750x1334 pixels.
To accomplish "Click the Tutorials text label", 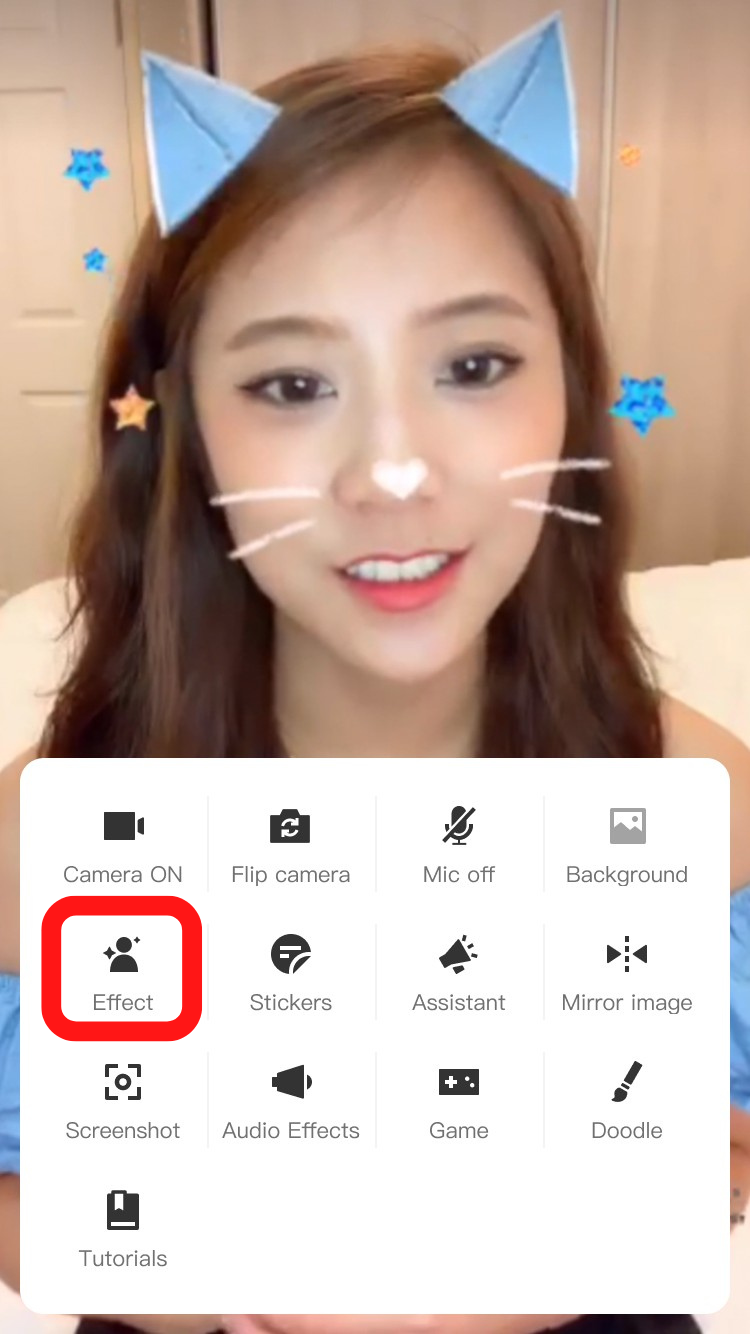I will pyautogui.click(x=122, y=1258).
